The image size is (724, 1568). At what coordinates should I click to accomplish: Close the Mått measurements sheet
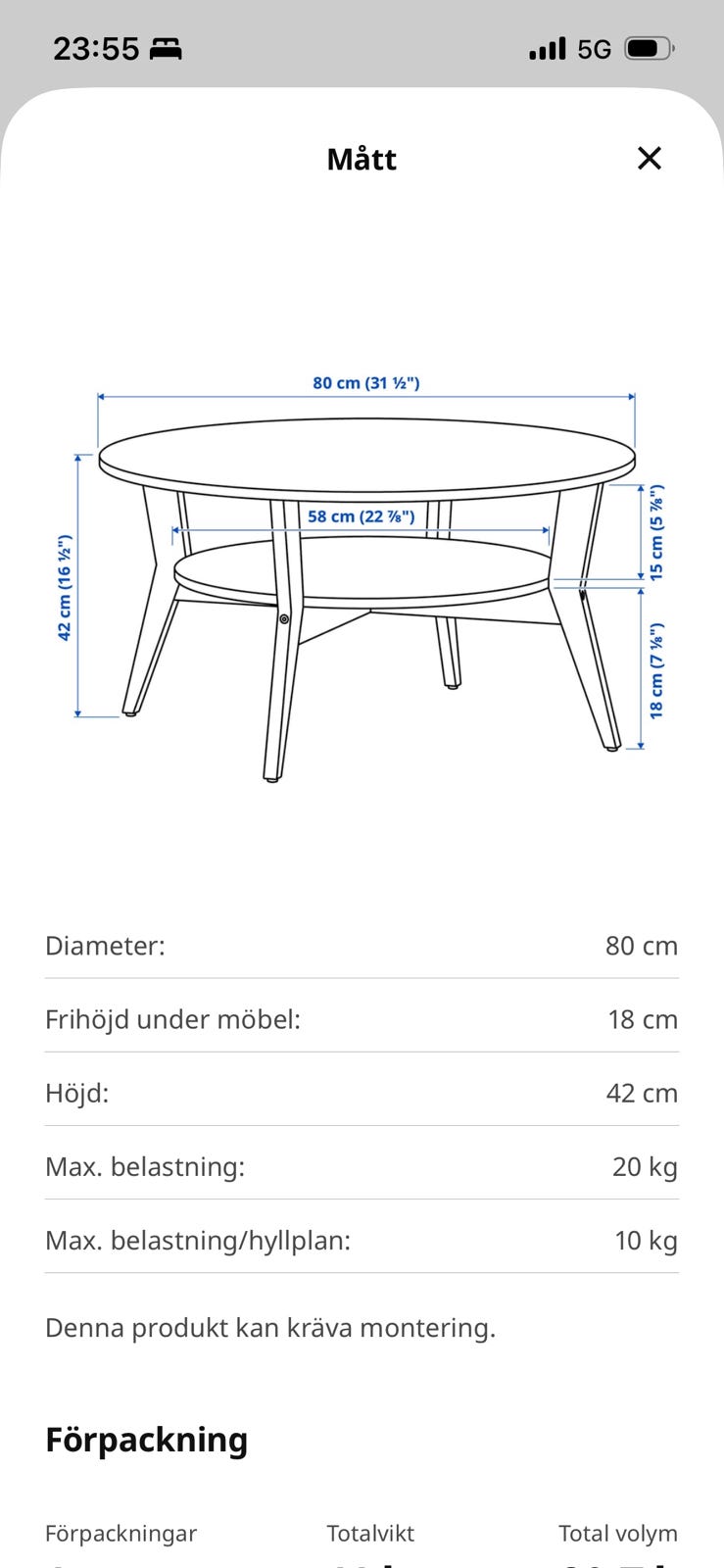click(650, 158)
